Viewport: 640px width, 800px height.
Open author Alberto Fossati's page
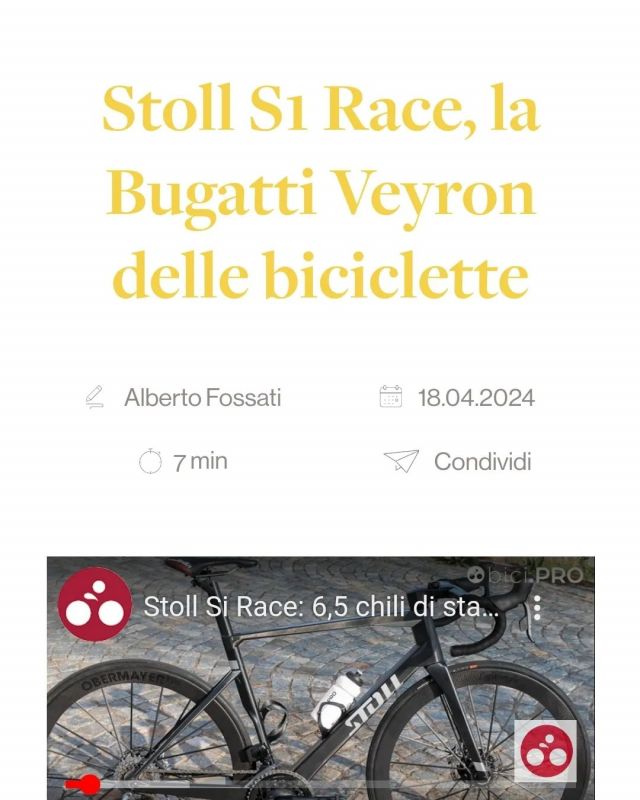click(x=202, y=397)
